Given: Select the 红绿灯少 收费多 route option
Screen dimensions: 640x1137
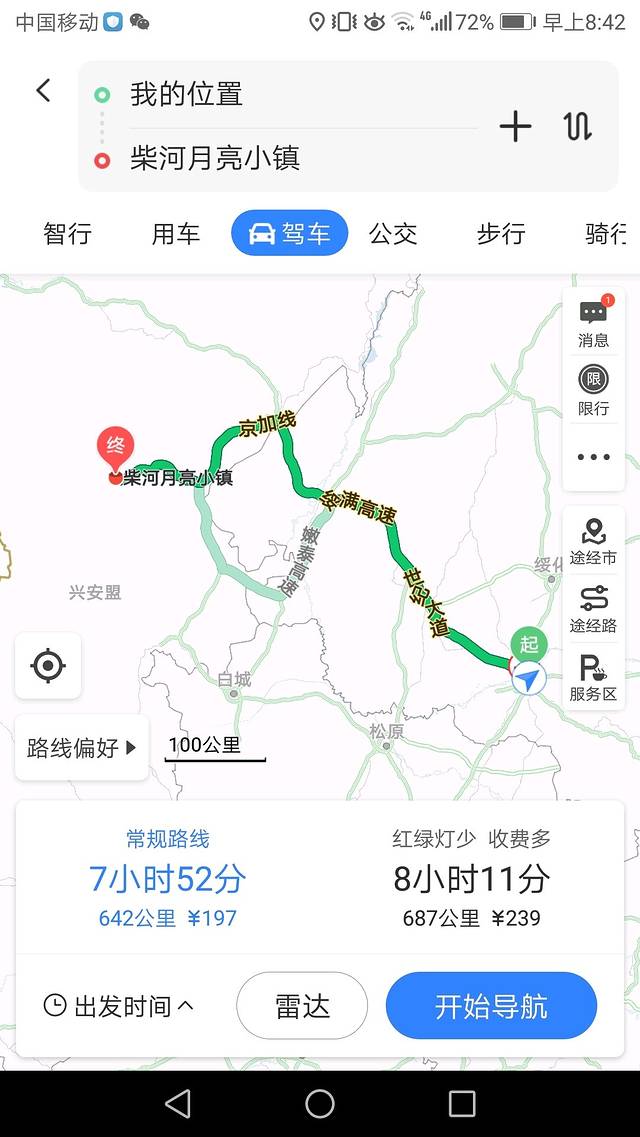Looking at the screenshot, I should tap(471, 878).
